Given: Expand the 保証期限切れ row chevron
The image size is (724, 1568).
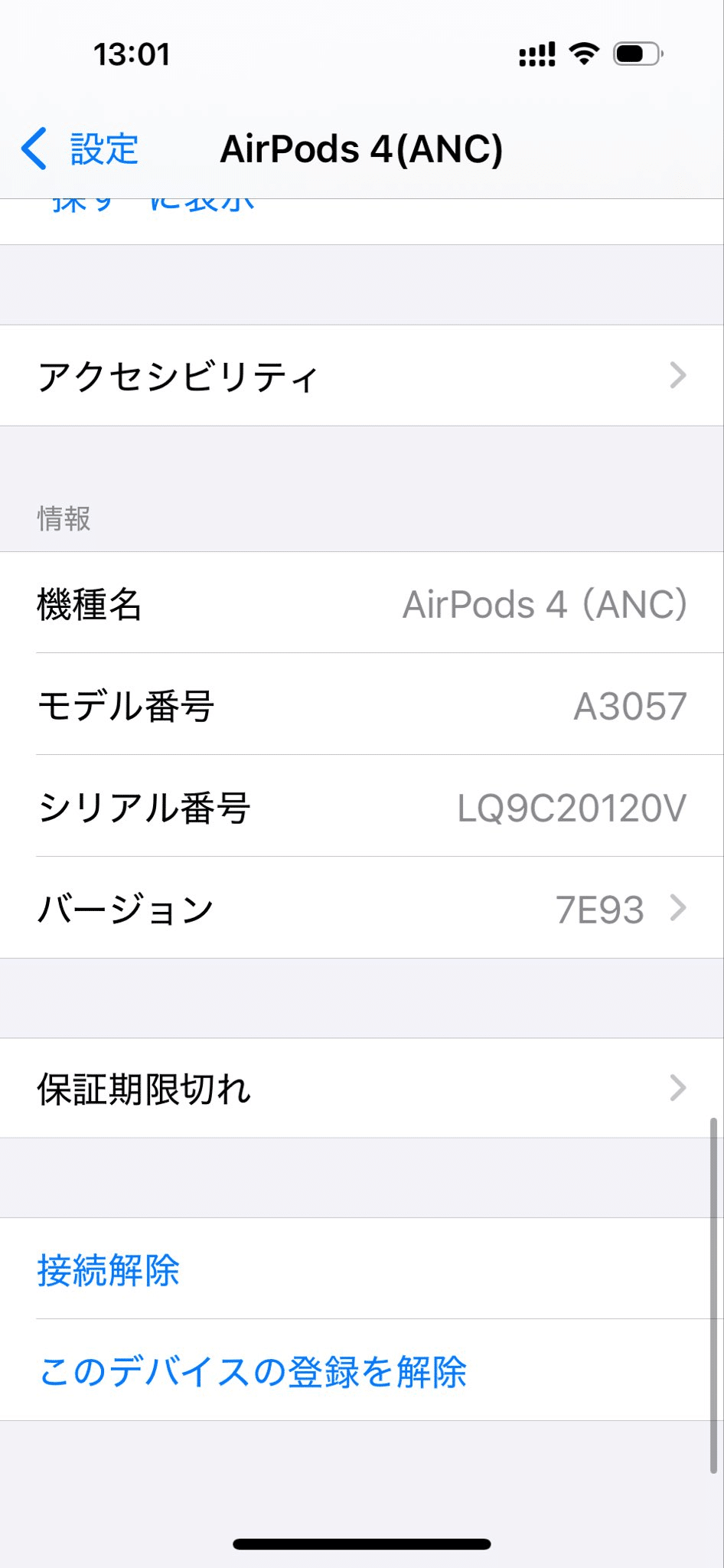Looking at the screenshot, I should 678,1087.
